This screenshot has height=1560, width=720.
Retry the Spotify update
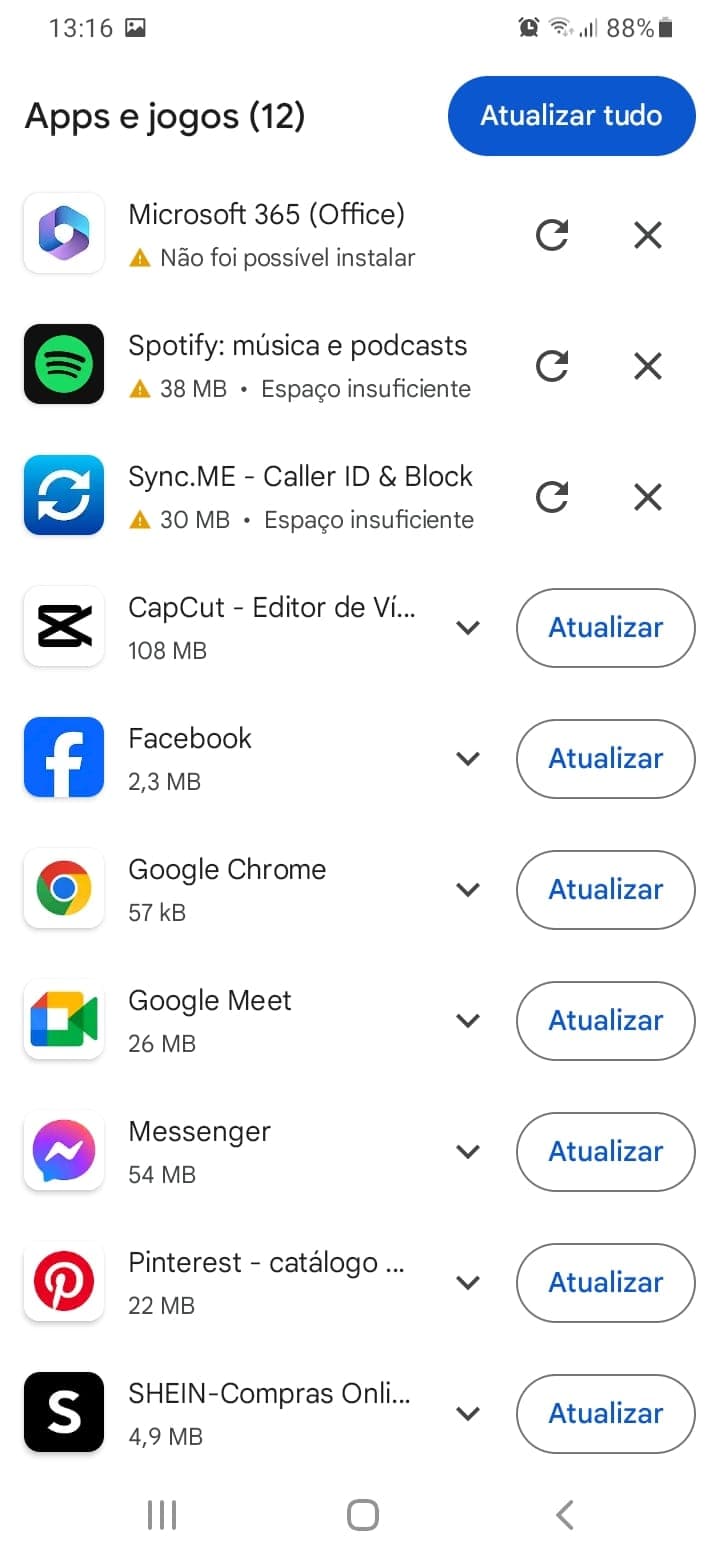tap(552, 367)
